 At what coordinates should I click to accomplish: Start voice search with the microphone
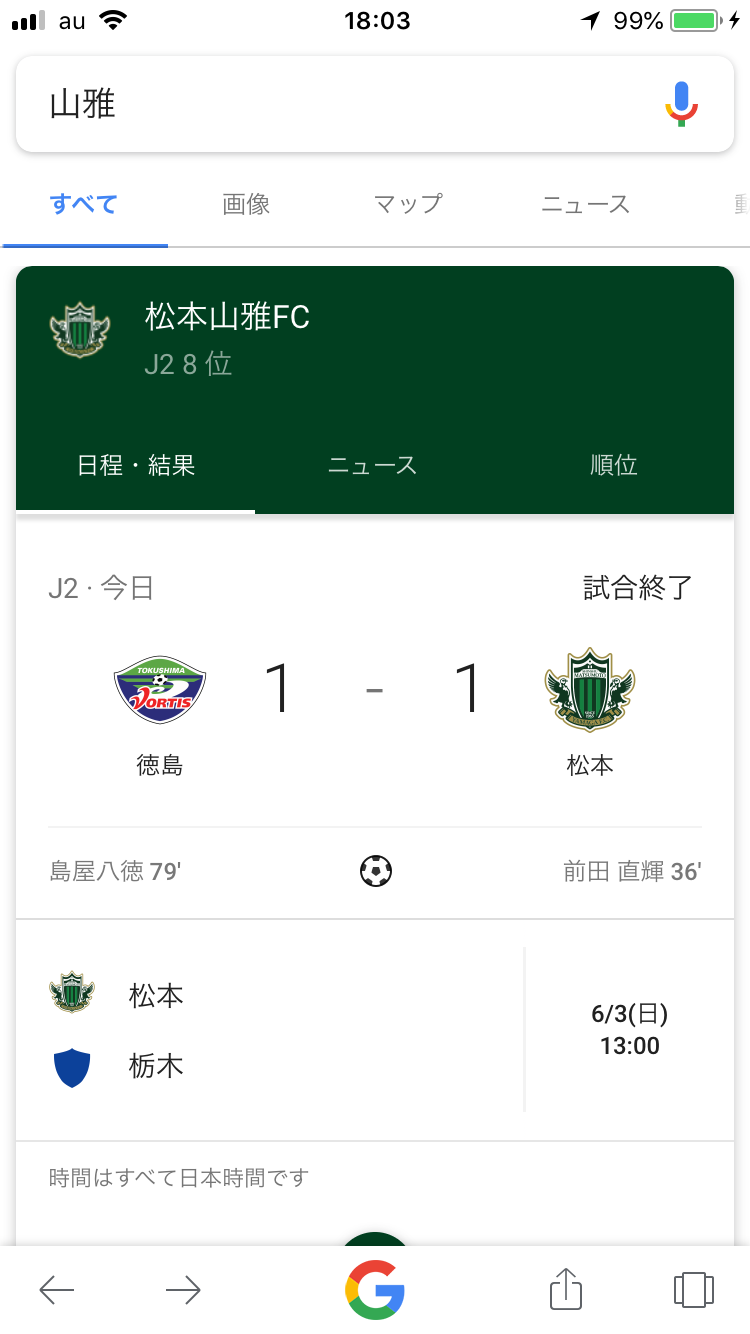coord(682,104)
